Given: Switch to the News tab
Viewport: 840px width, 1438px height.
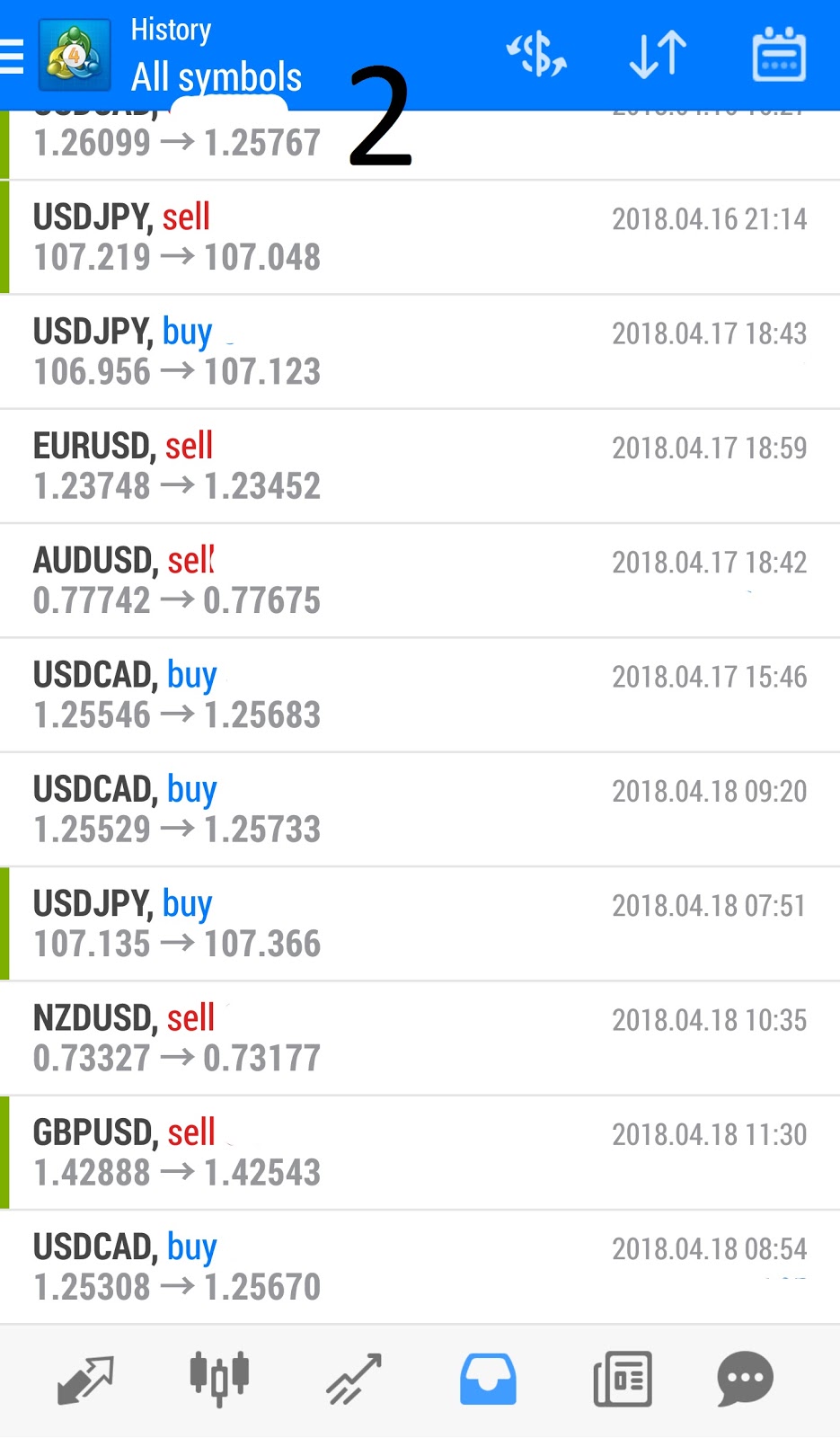Looking at the screenshot, I should pyautogui.click(x=622, y=1379).
